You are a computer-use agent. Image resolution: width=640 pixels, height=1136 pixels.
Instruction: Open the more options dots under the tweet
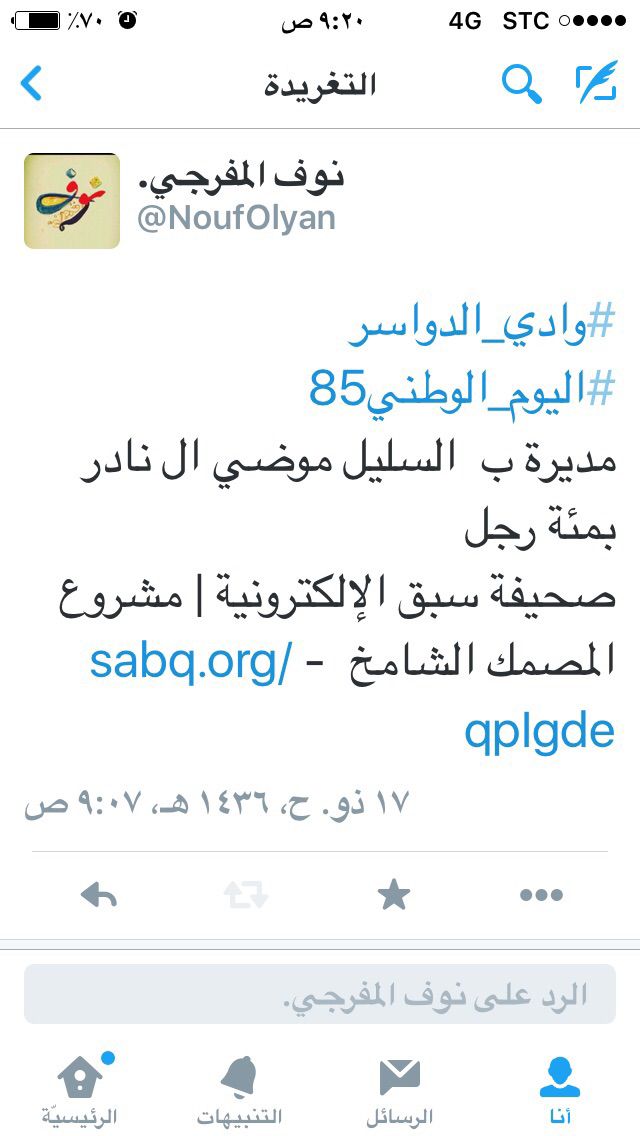point(541,895)
